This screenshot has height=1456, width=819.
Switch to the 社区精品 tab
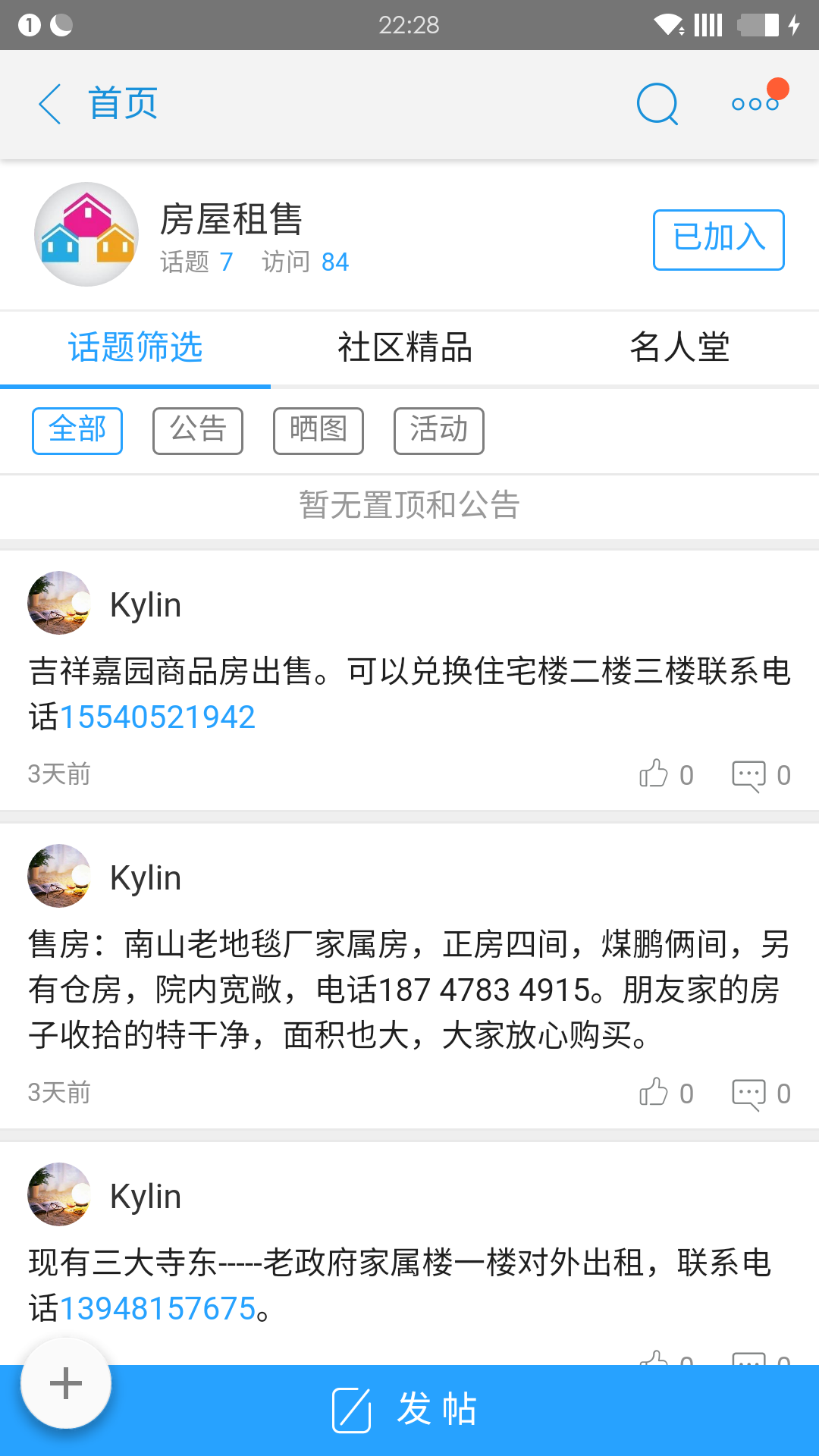pos(405,348)
